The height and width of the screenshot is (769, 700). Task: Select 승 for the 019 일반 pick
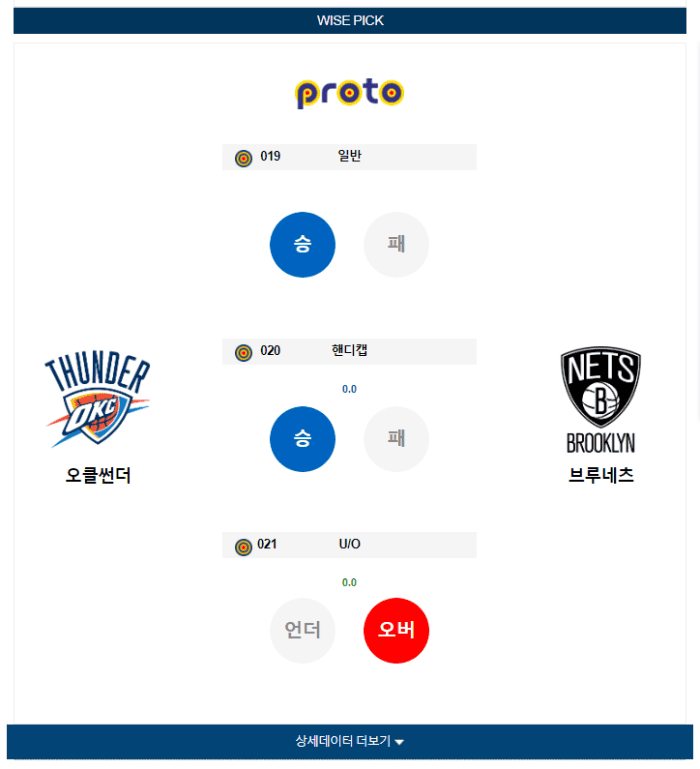(302, 244)
